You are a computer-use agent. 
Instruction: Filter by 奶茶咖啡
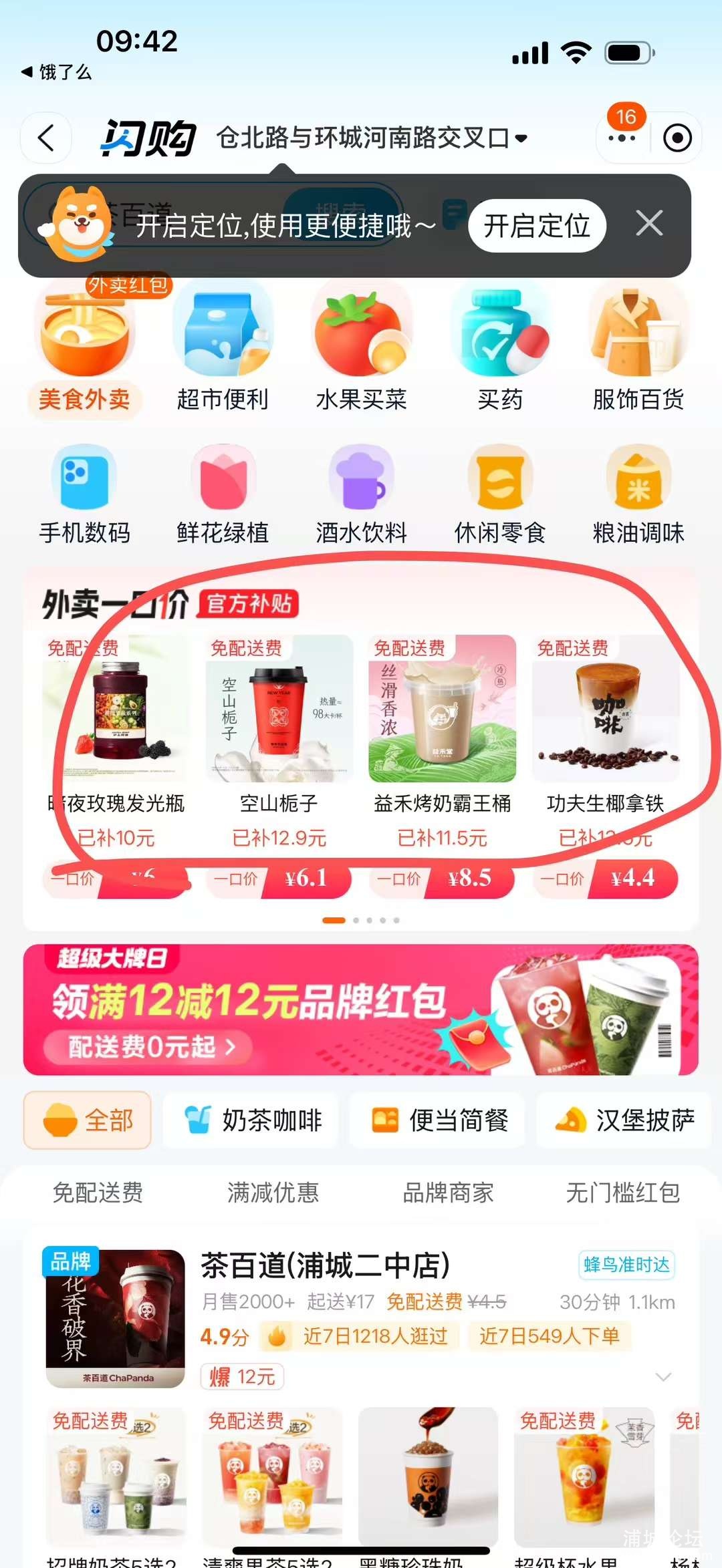point(253,1120)
